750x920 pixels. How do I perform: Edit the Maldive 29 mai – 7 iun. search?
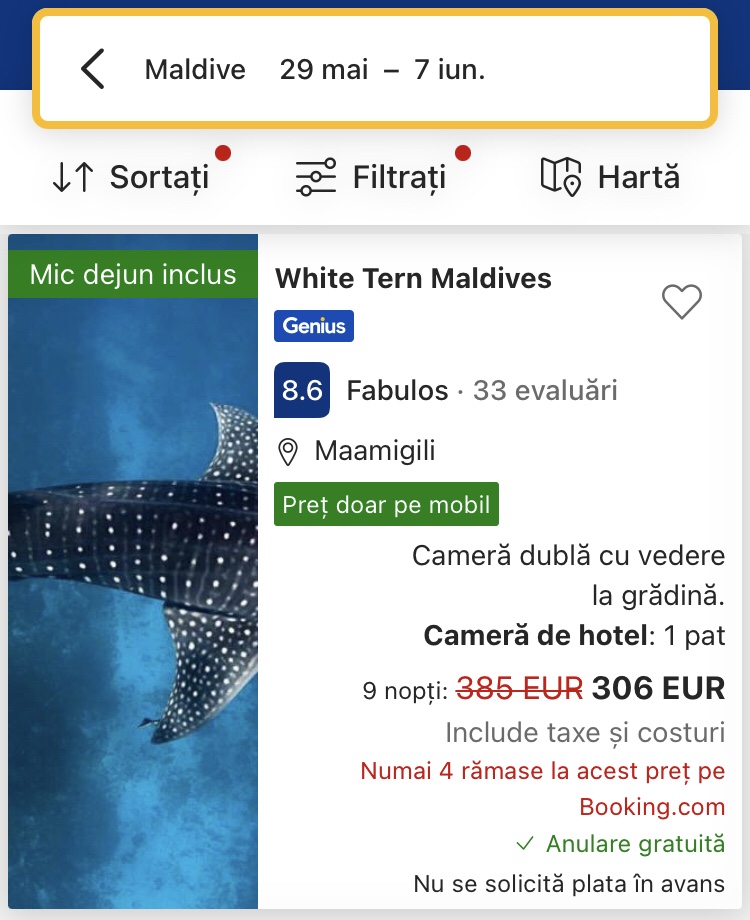315,70
